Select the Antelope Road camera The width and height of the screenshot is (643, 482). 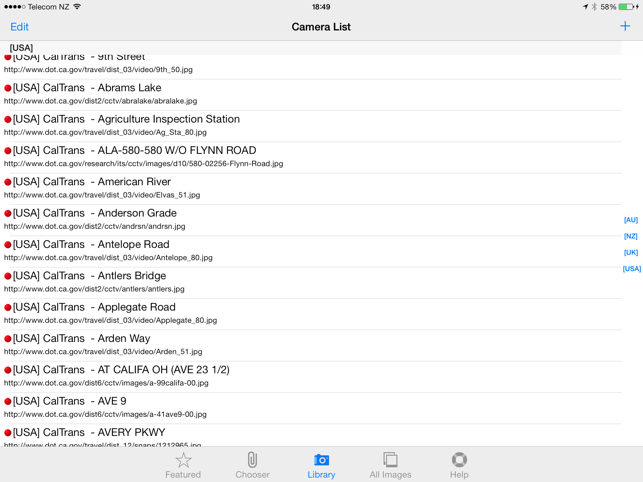tap(300, 250)
